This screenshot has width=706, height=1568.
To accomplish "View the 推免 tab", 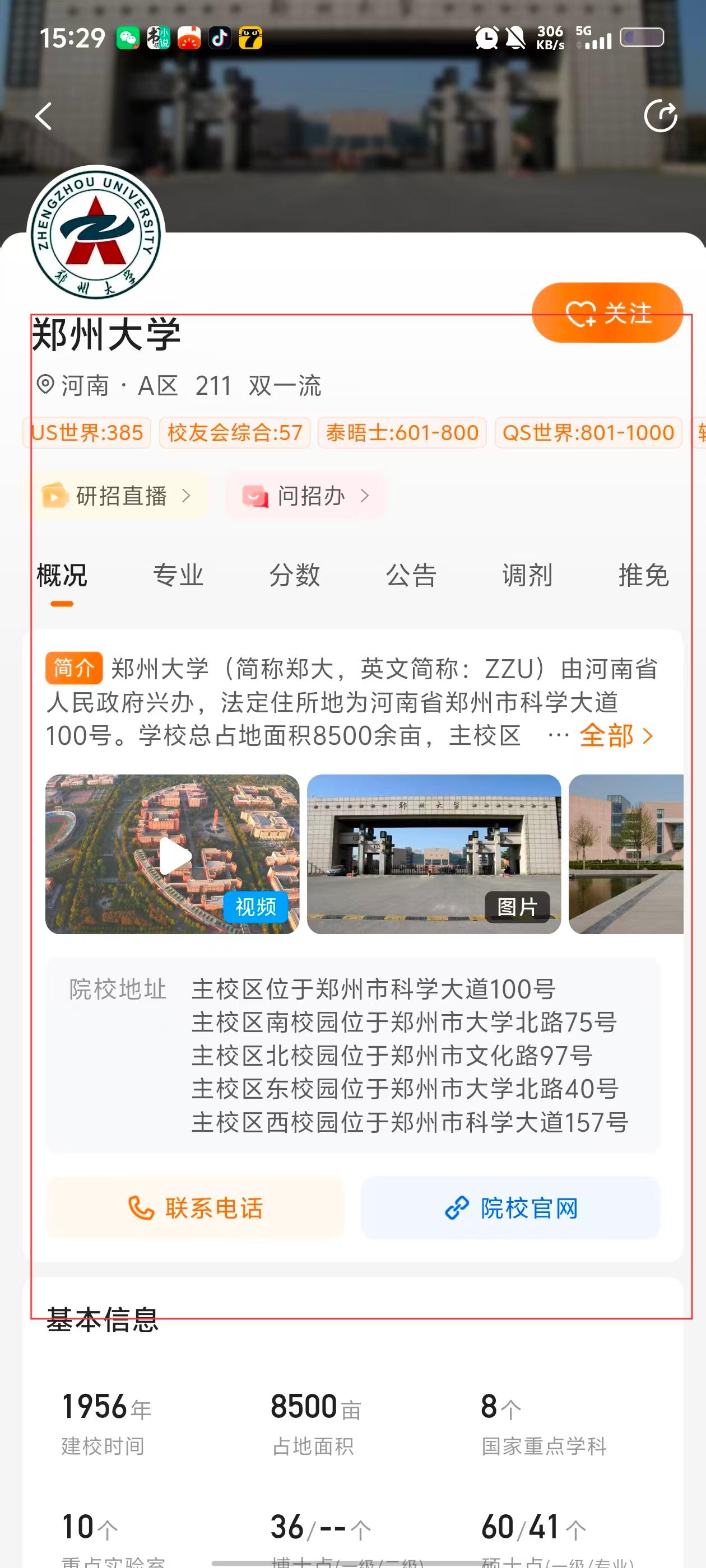I will click(x=643, y=575).
